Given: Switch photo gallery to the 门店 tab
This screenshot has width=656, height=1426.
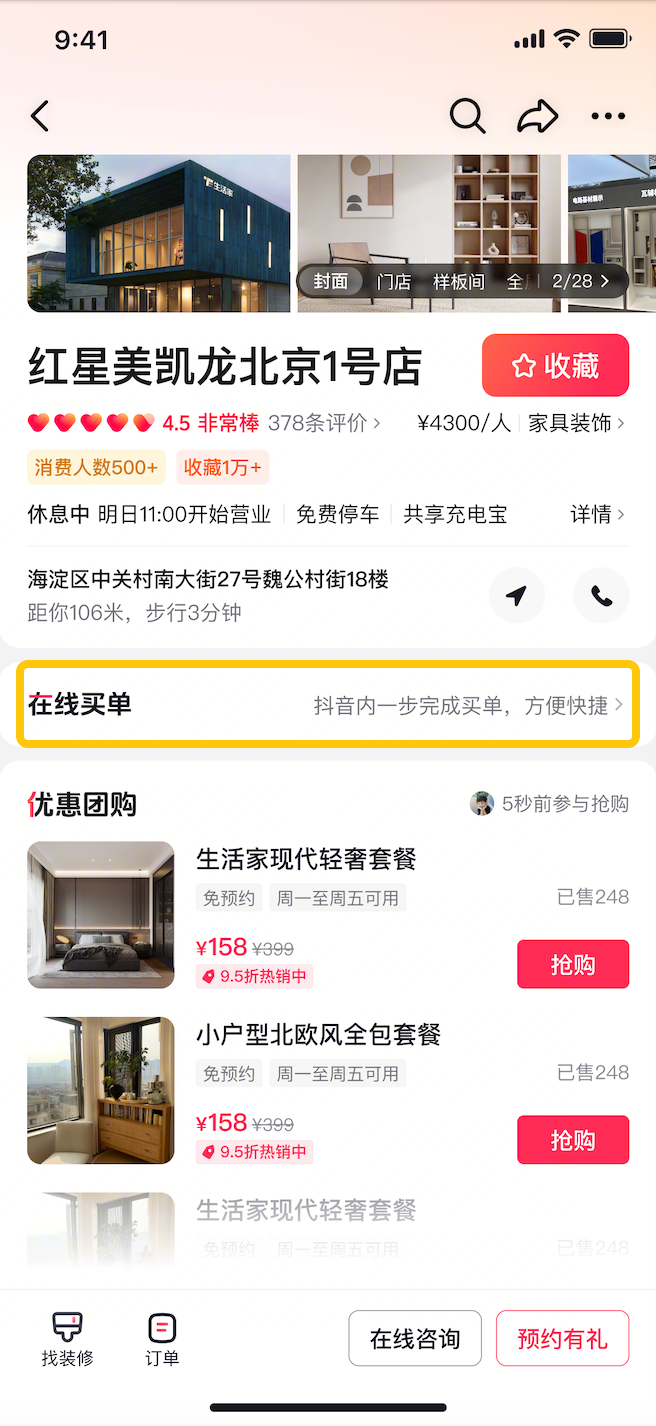Looking at the screenshot, I should point(393,281).
